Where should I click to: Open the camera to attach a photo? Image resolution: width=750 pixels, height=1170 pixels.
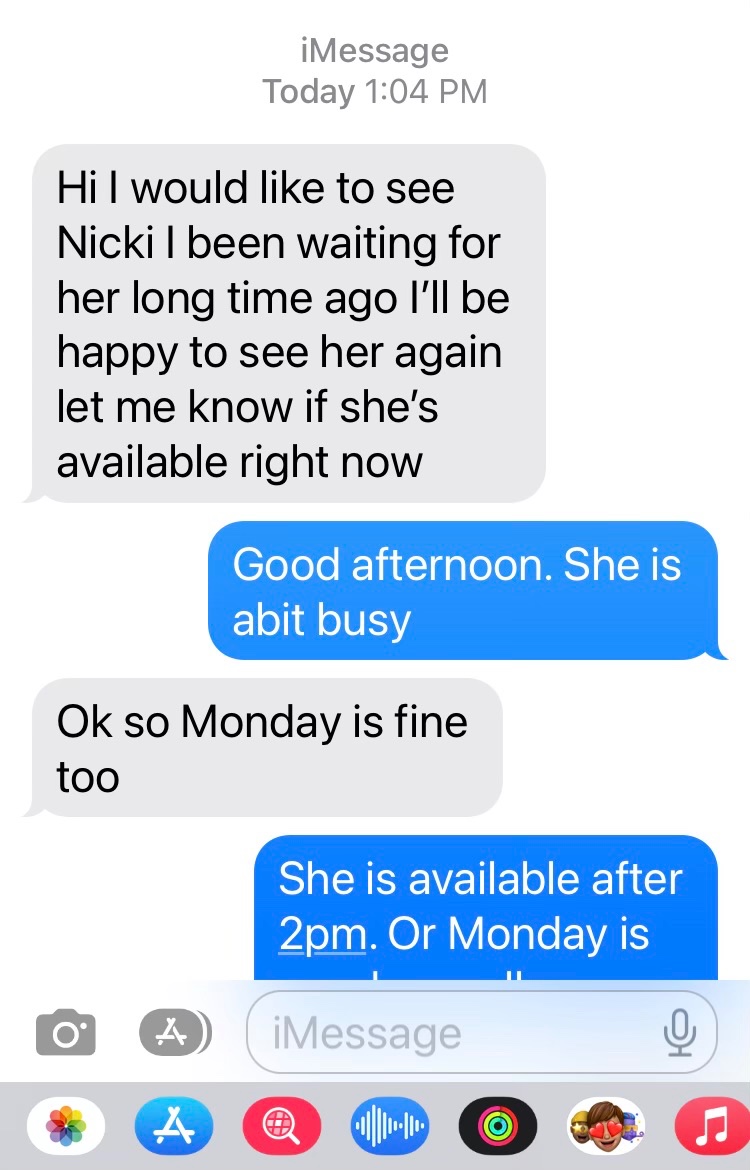(x=66, y=1033)
